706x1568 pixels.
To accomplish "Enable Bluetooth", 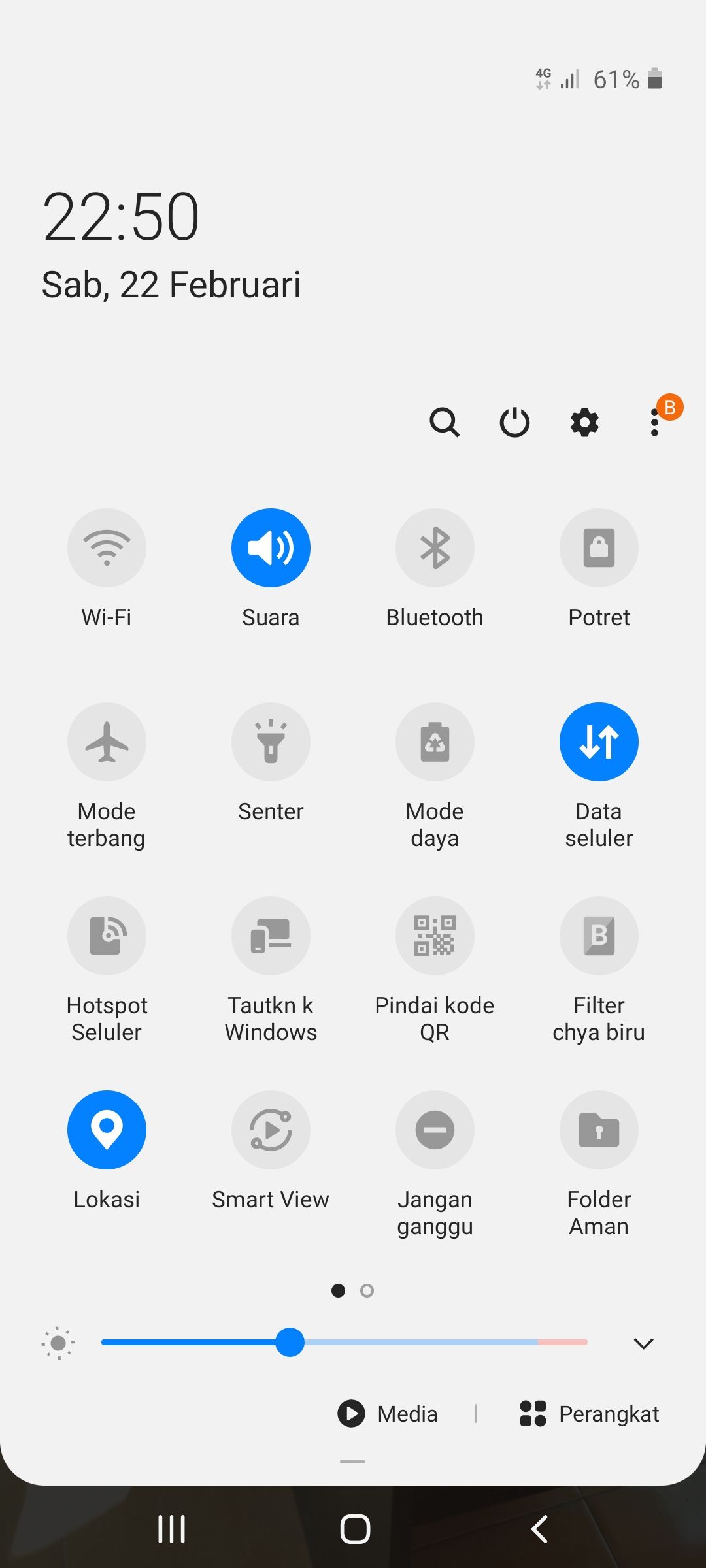I will pos(435,547).
